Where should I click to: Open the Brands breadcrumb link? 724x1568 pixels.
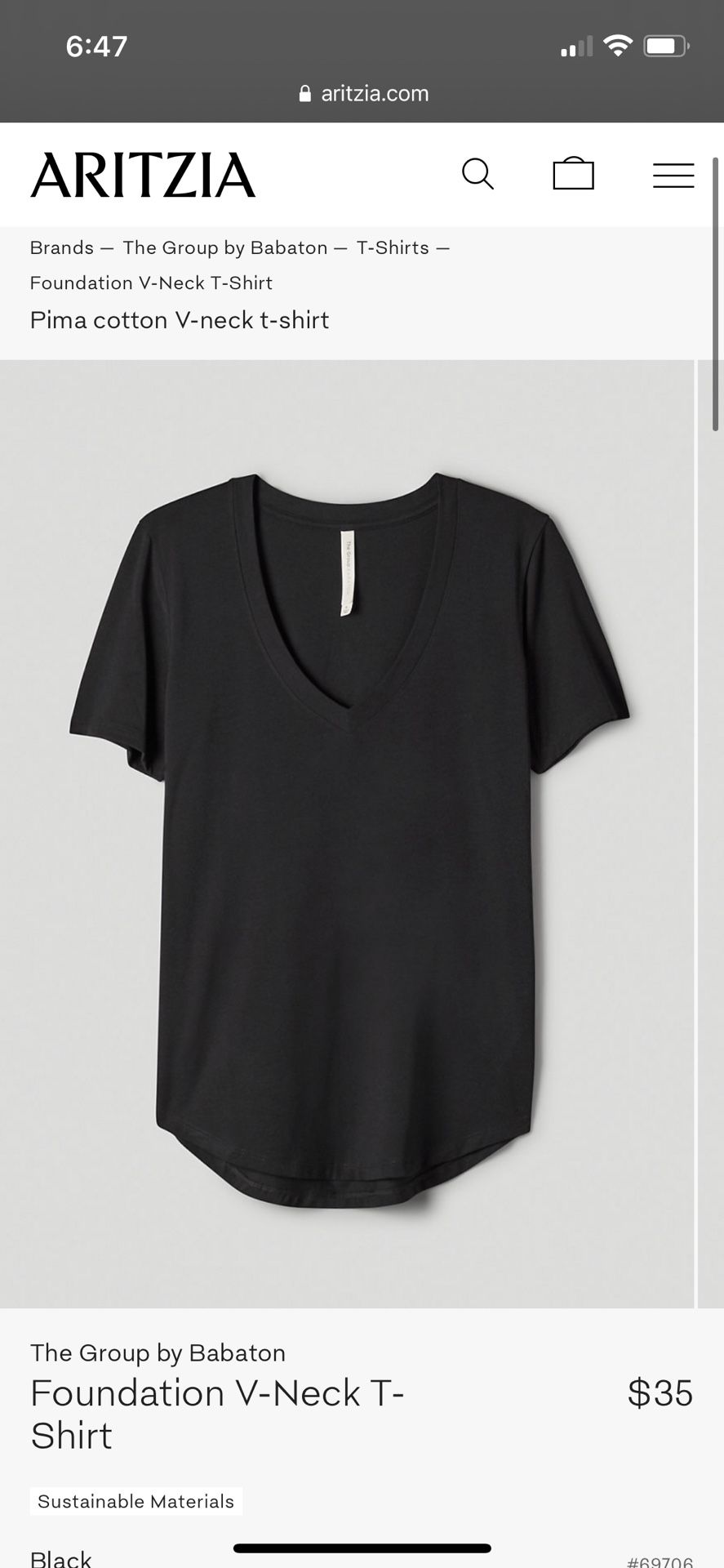[x=62, y=247]
